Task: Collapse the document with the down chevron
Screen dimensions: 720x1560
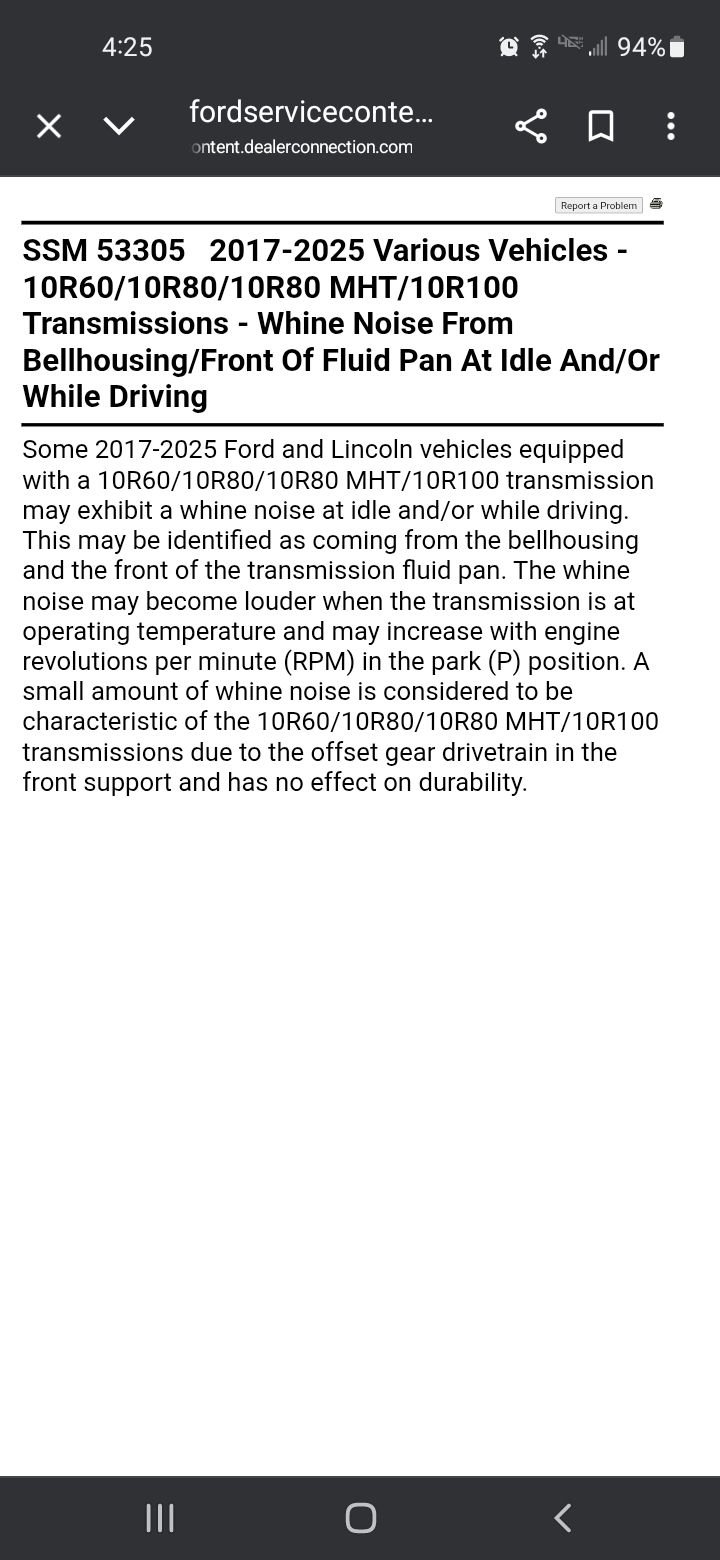Action: [x=118, y=125]
